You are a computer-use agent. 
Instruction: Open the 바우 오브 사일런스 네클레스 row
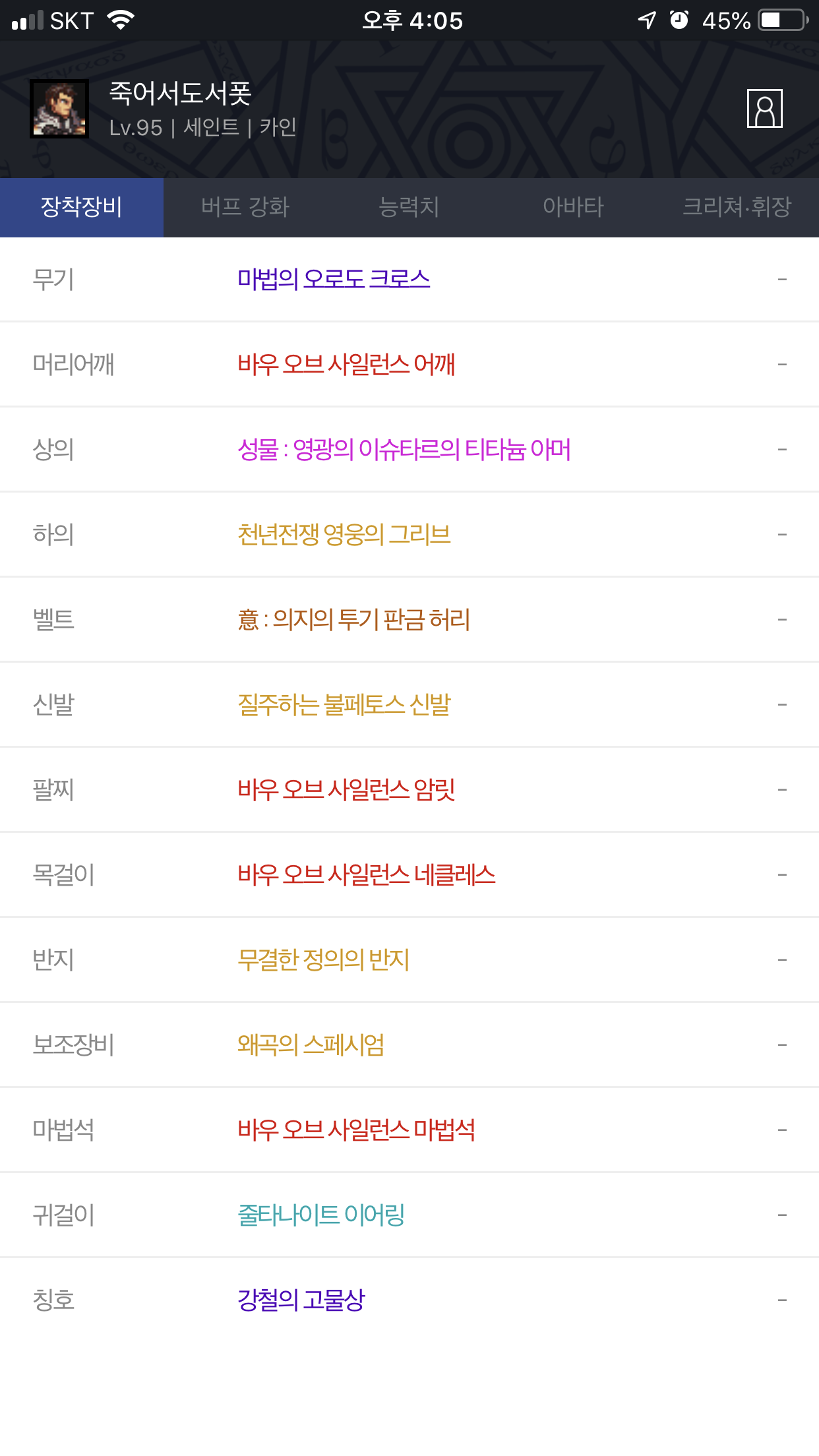(409, 875)
